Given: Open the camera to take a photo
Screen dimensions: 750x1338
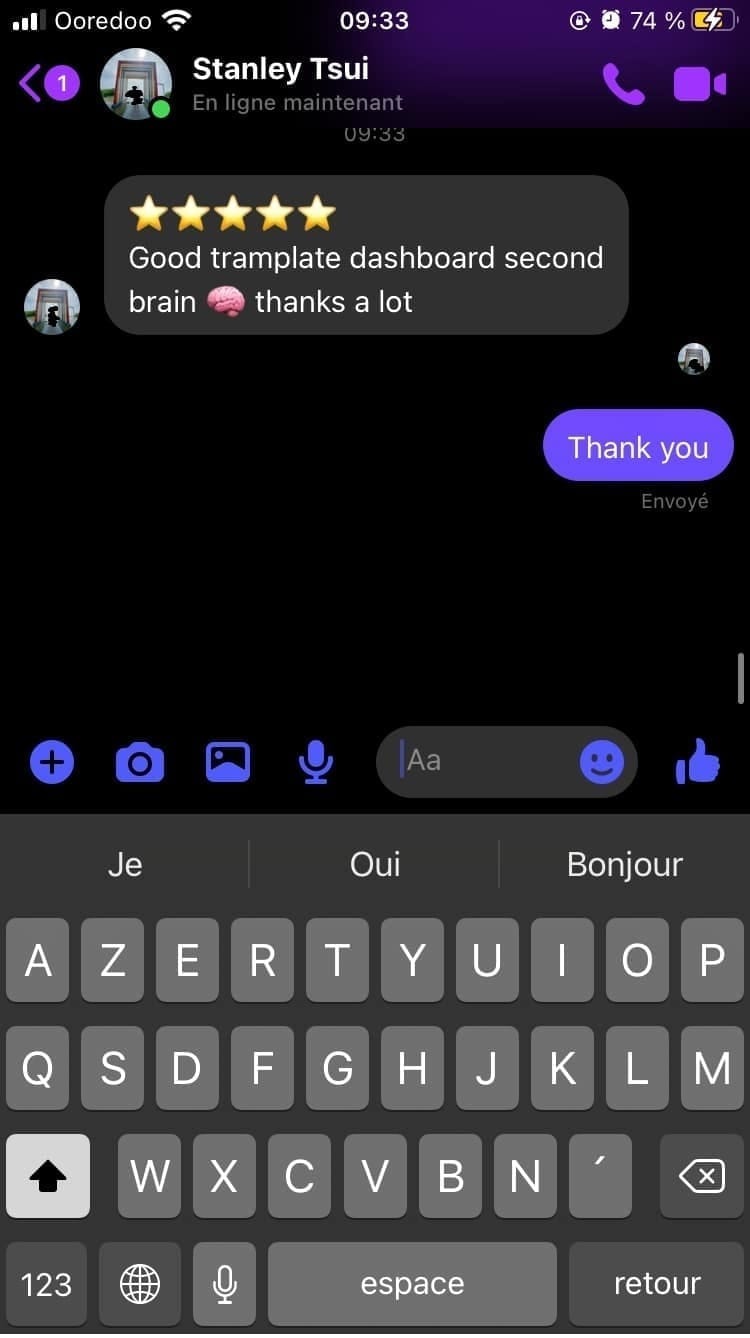Looking at the screenshot, I should click(140, 763).
